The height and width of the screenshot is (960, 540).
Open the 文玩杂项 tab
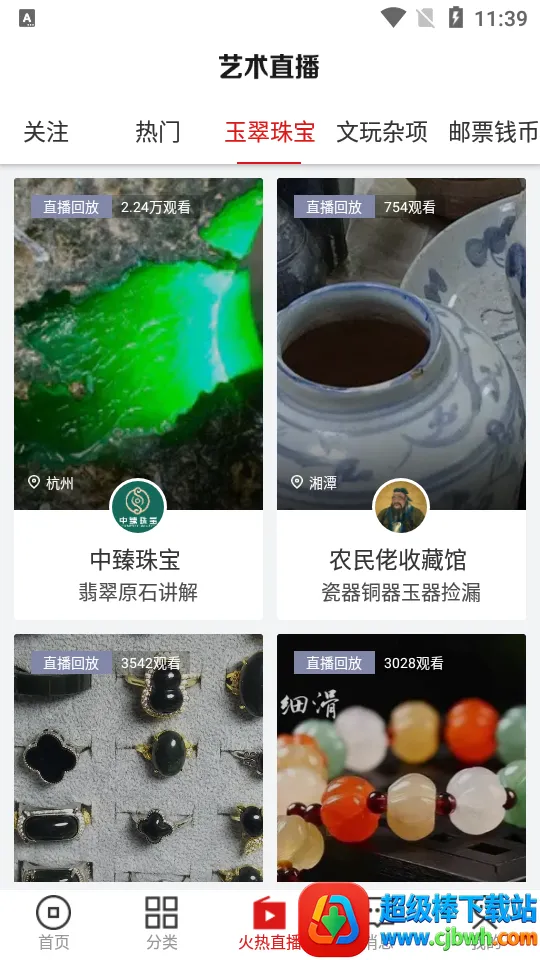[x=381, y=132]
